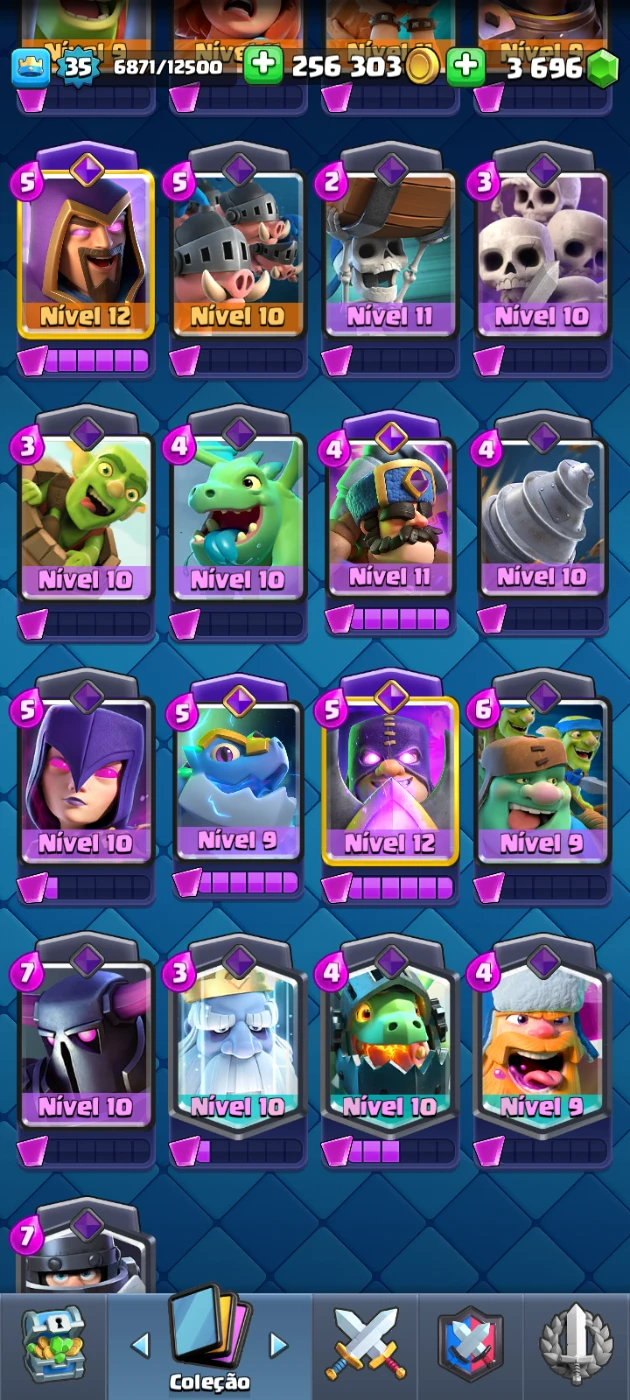Tap the right arrow beside Coleção
This screenshot has height=1400, width=630.
[279, 1345]
